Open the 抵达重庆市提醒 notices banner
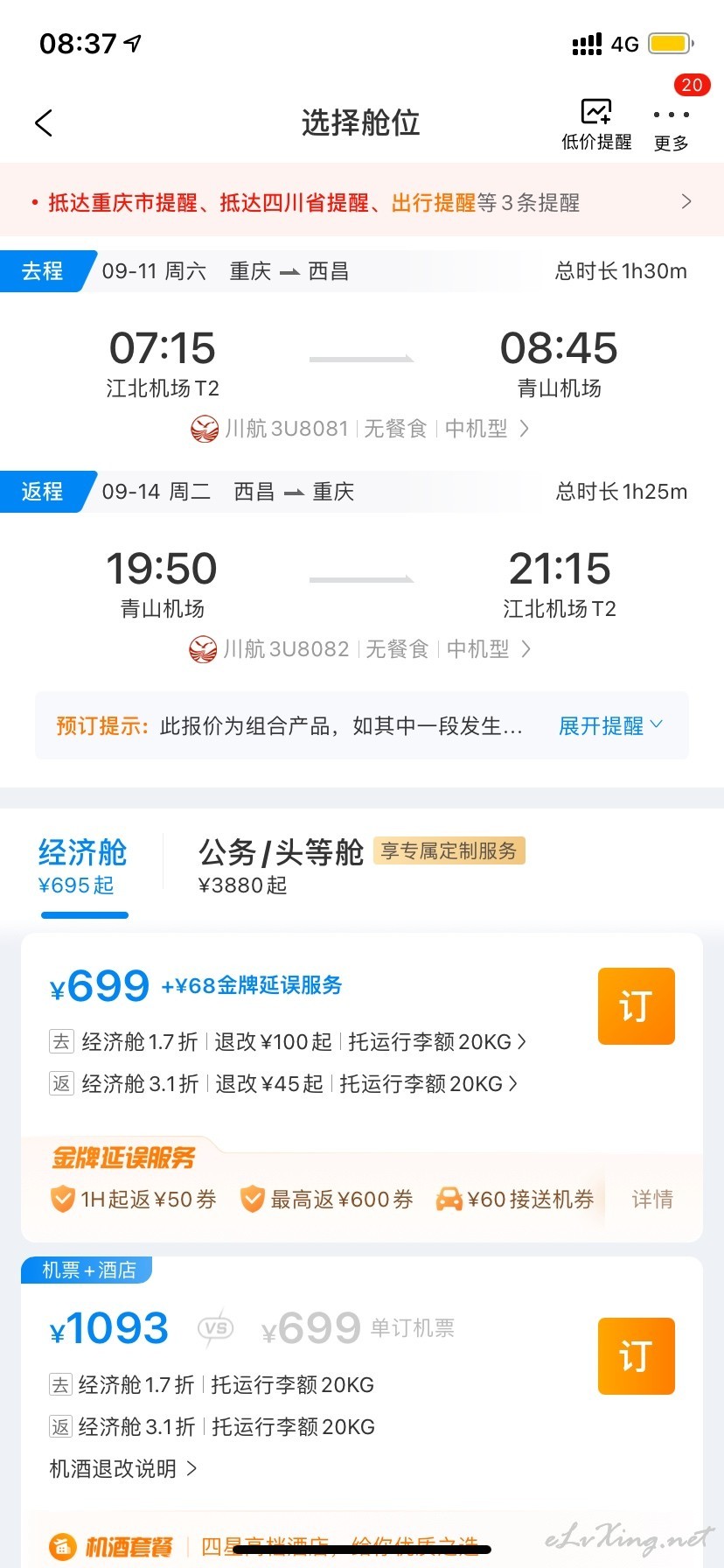The image size is (724, 1568). [x=362, y=202]
